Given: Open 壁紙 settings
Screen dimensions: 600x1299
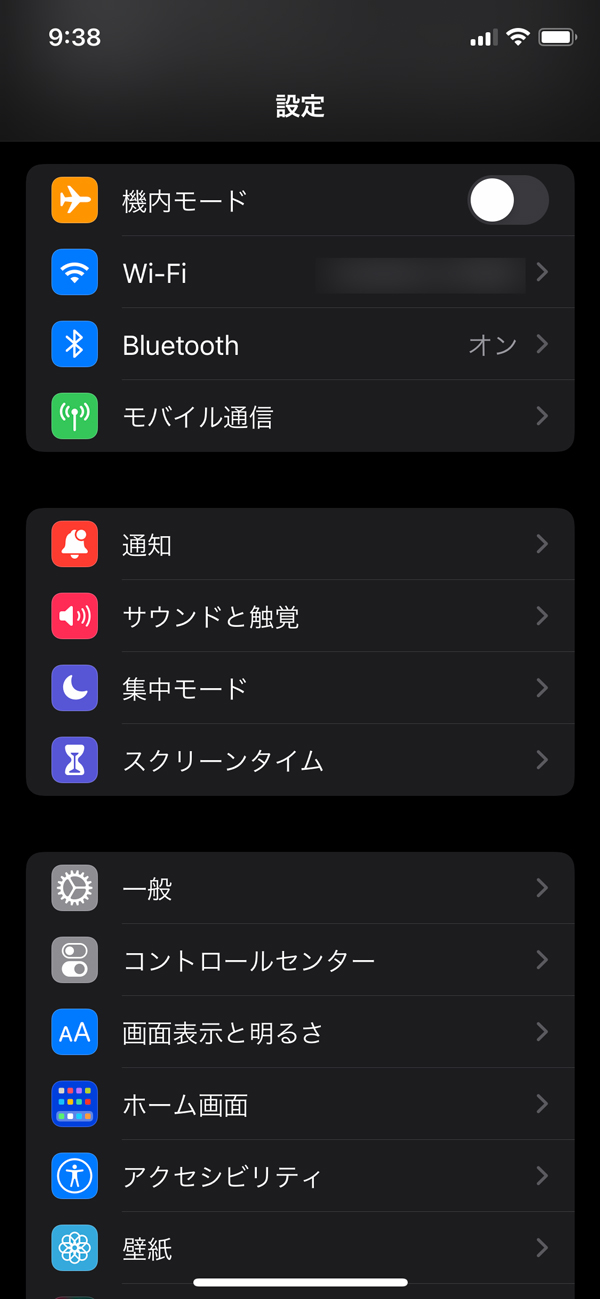Looking at the screenshot, I should (x=300, y=1248).
